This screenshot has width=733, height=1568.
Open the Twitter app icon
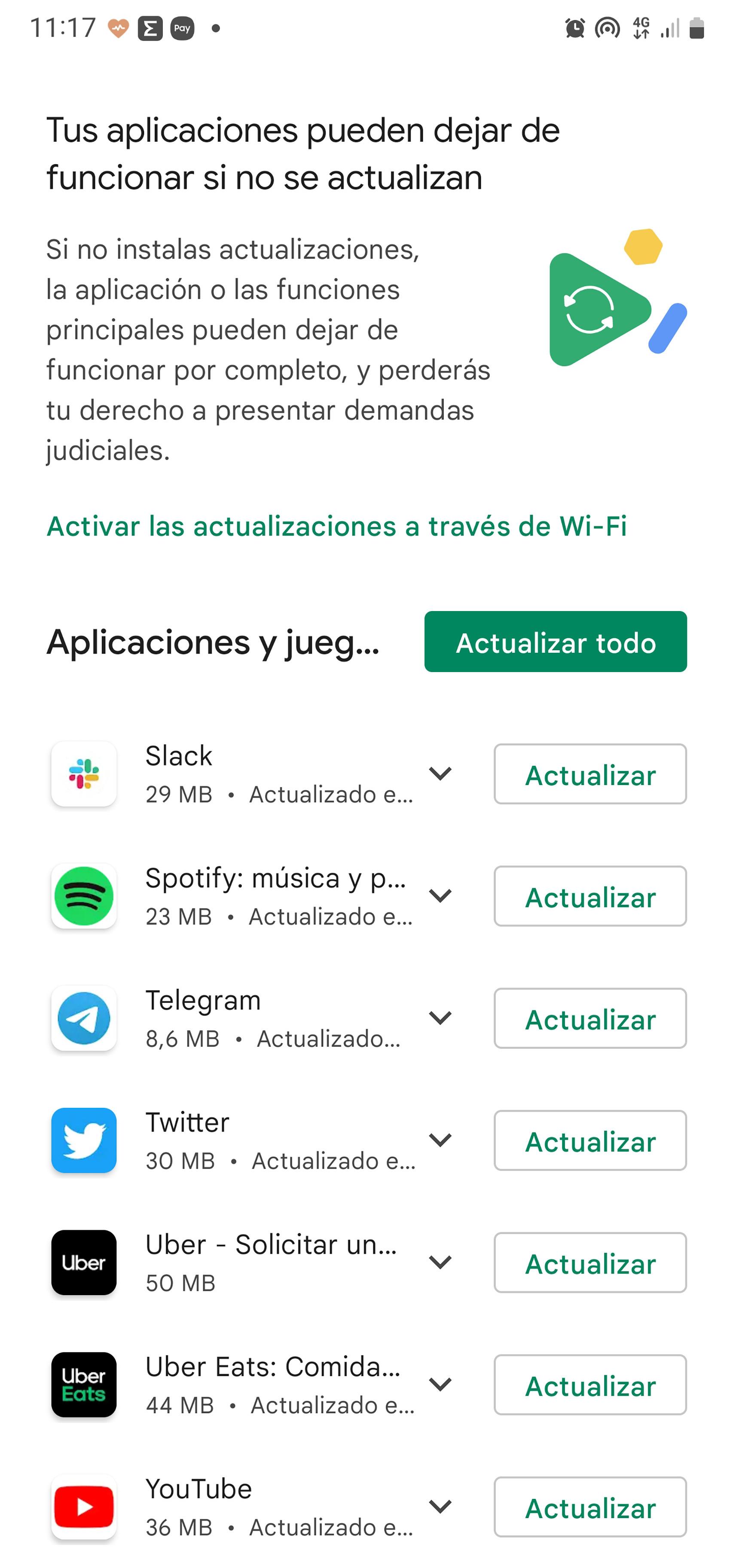tap(83, 1141)
